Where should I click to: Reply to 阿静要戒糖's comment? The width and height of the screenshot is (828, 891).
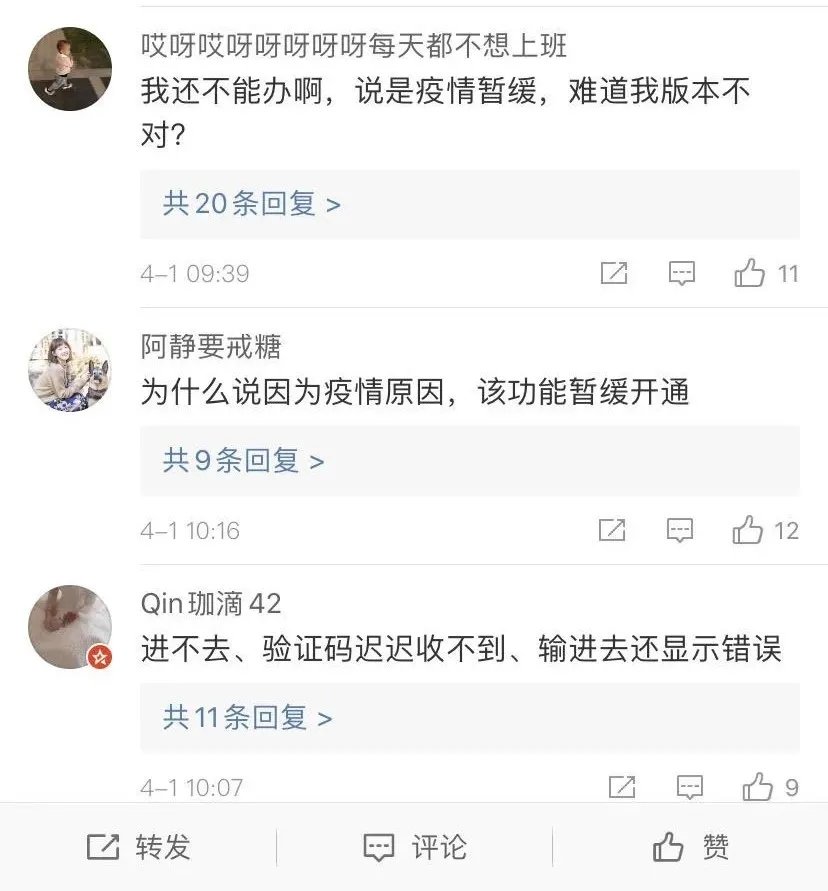[x=680, y=530]
